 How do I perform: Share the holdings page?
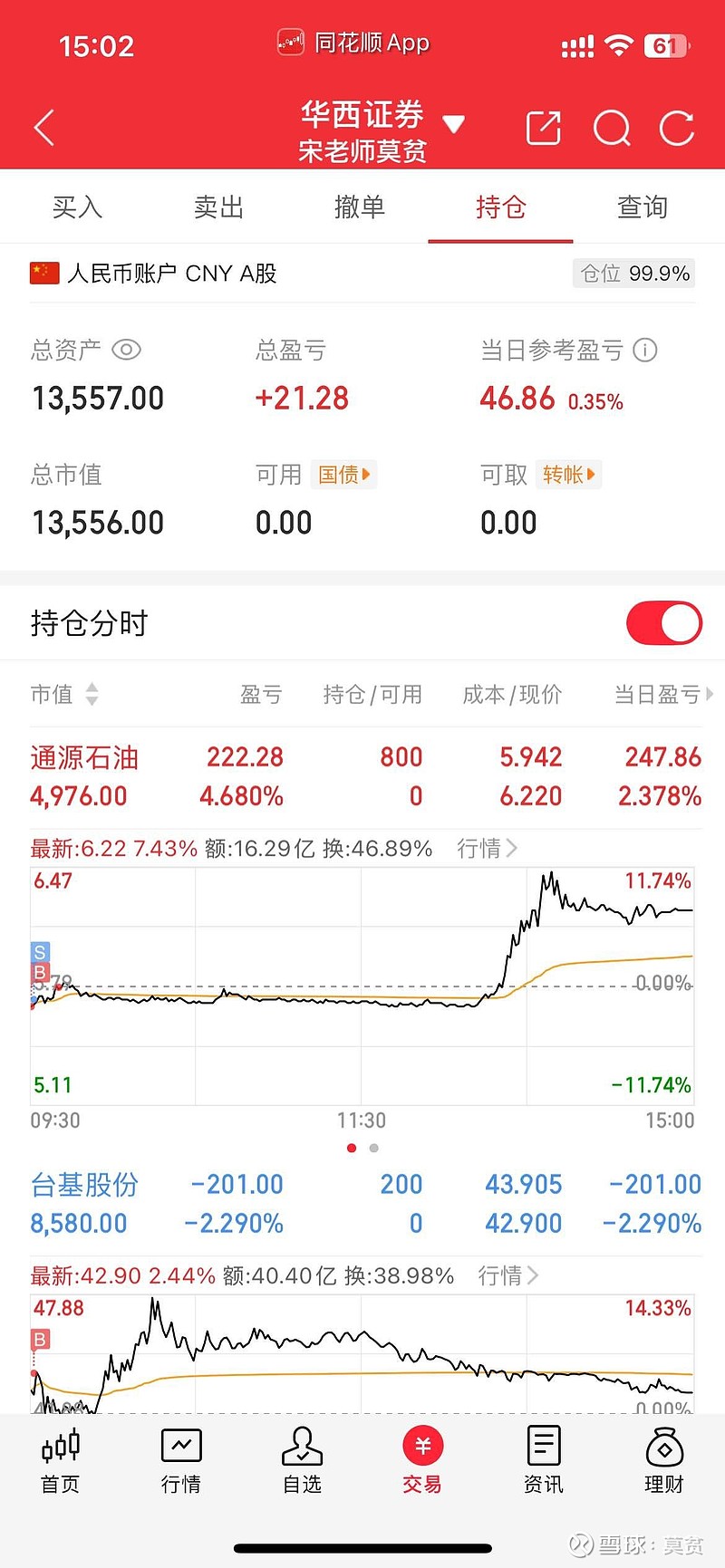(544, 128)
